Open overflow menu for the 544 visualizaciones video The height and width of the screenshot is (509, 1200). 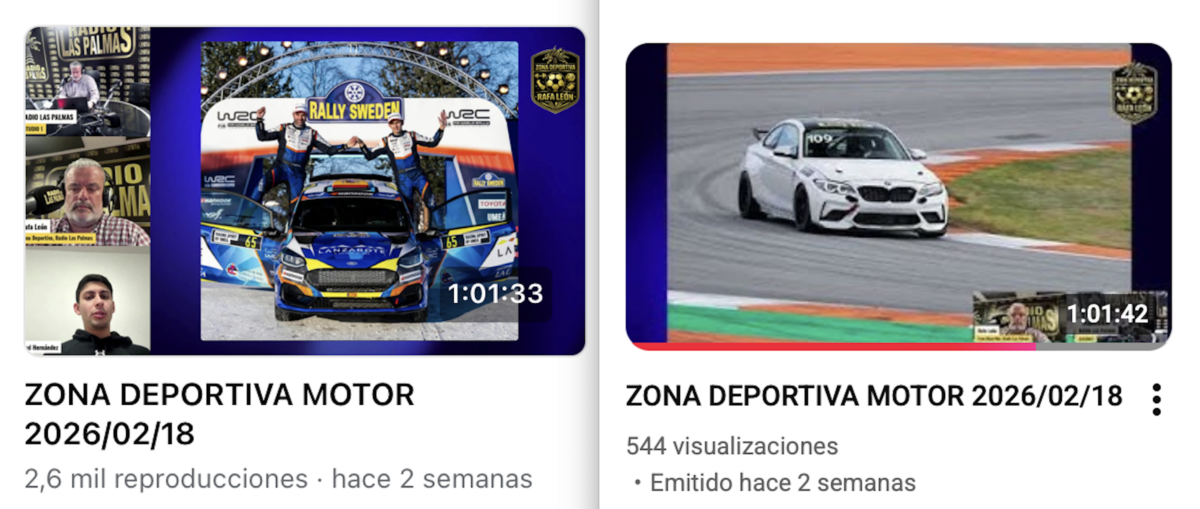[x=1156, y=399]
